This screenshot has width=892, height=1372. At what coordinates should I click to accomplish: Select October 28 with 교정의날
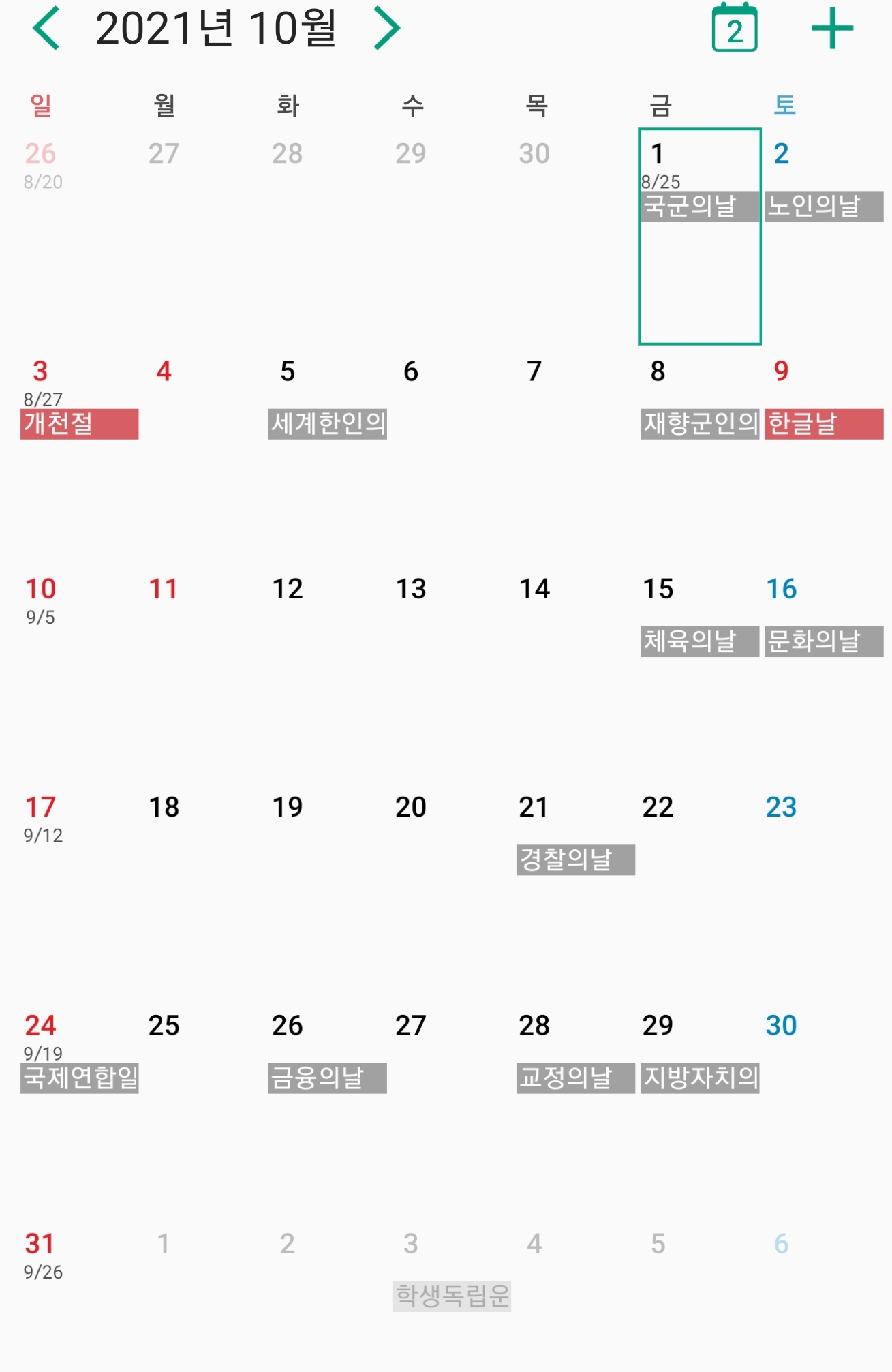pos(575,1078)
